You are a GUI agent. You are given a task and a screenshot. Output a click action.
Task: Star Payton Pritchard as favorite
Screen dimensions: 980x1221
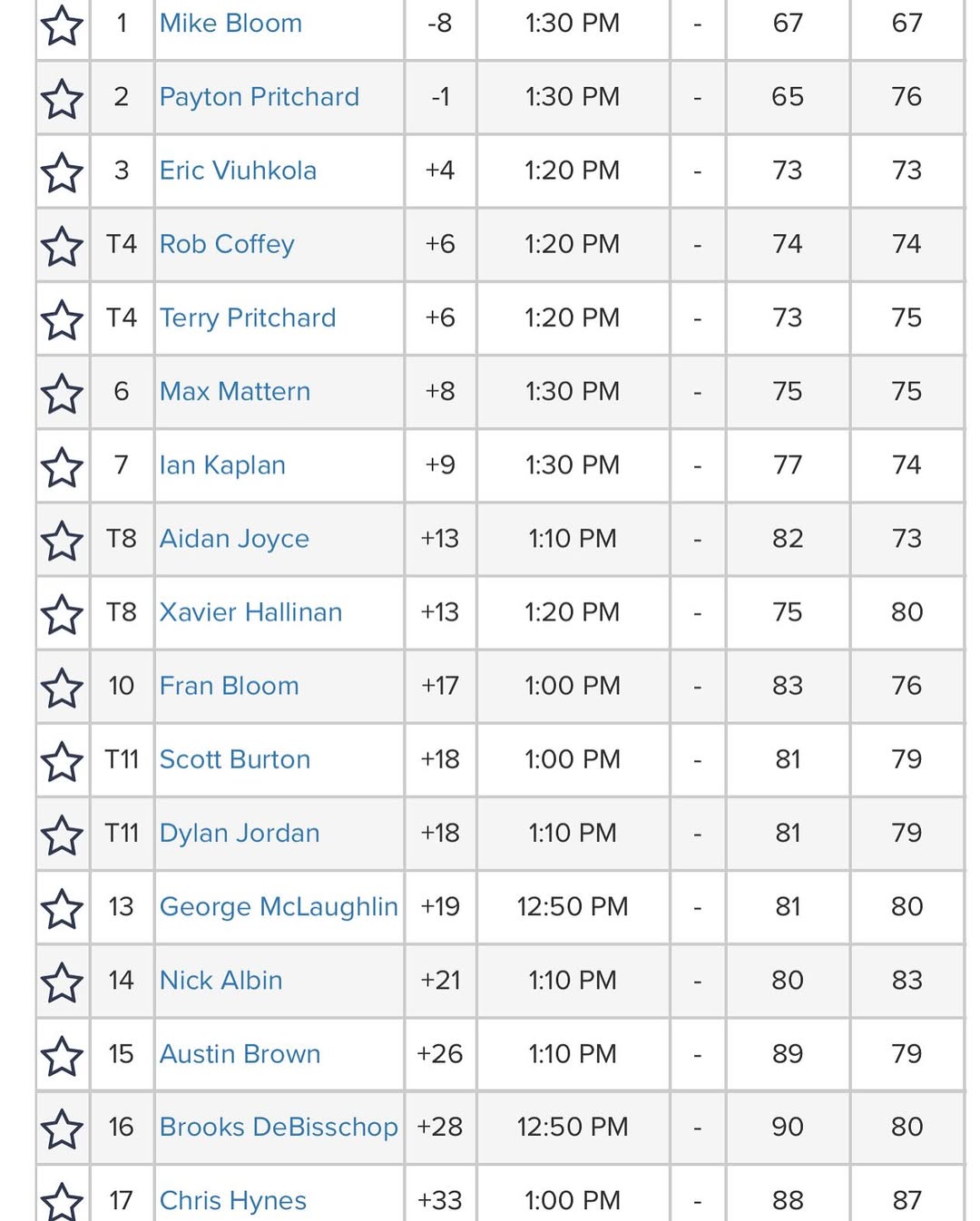[x=62, y=99]
